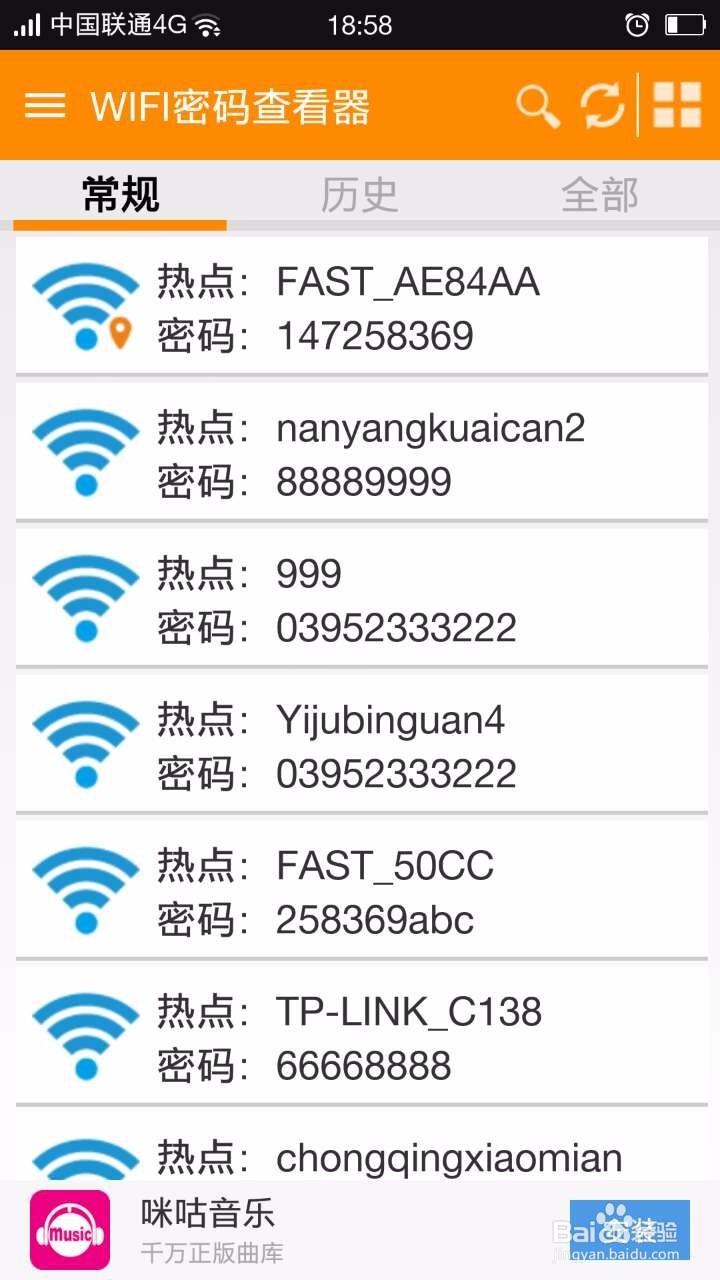Click the alarm clock status bar icon

click(x=639, y=22)
